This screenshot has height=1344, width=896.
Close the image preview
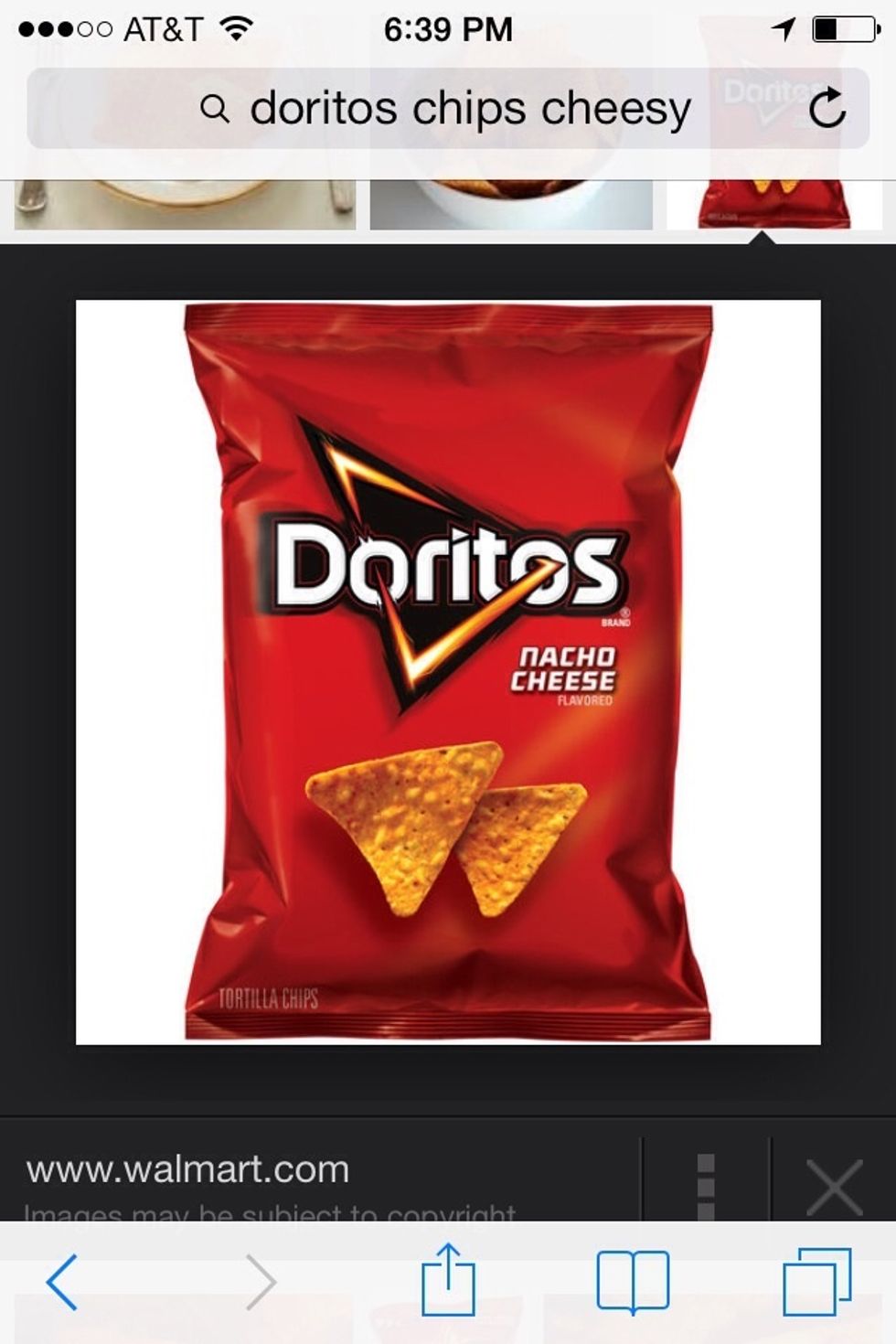(834, 1187)
